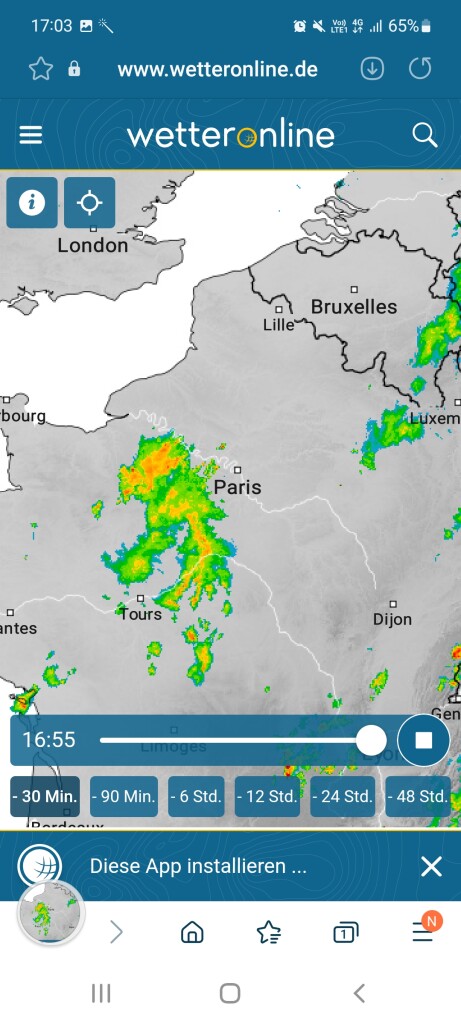Open the wetteronline.de address bar

point(217,69)
